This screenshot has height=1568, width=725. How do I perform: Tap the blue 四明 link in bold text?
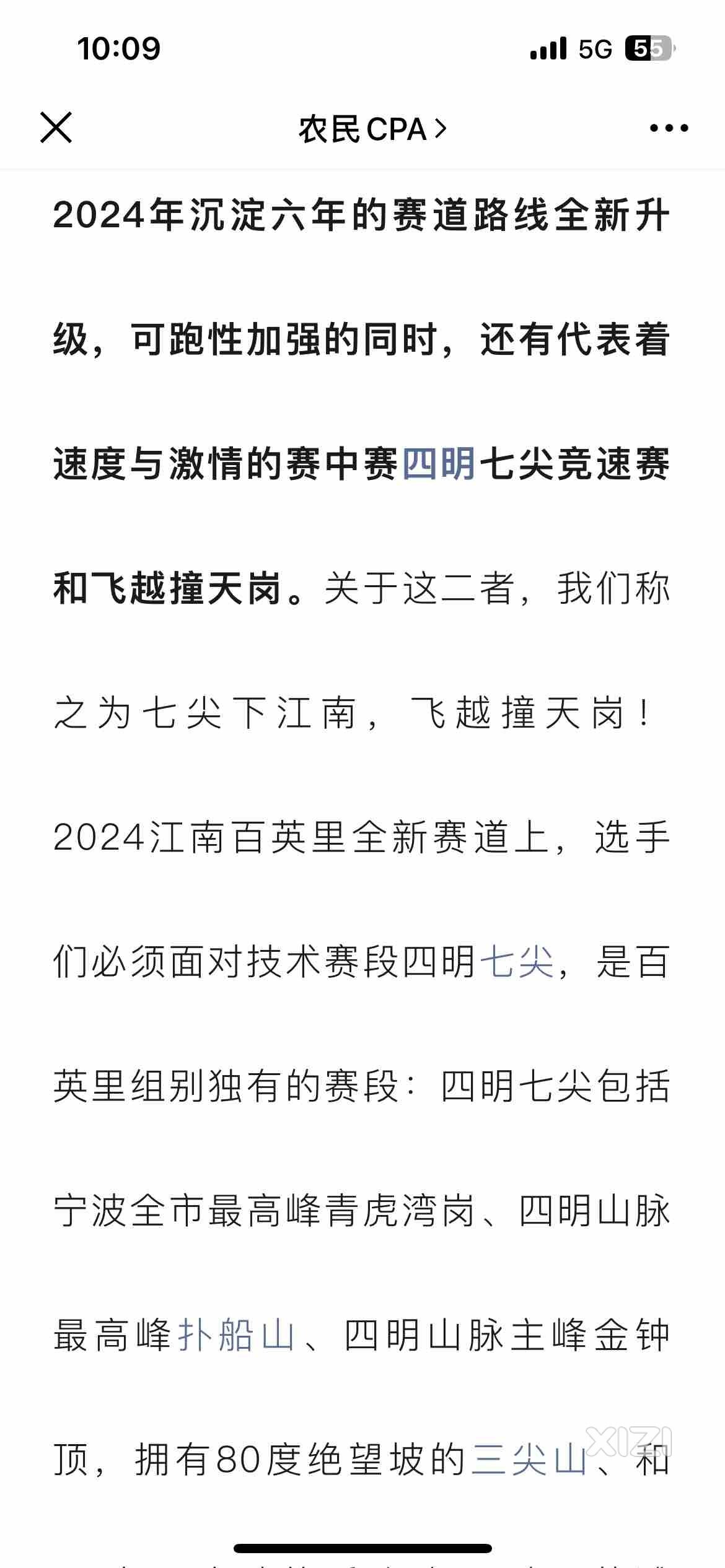click(439, 464)
